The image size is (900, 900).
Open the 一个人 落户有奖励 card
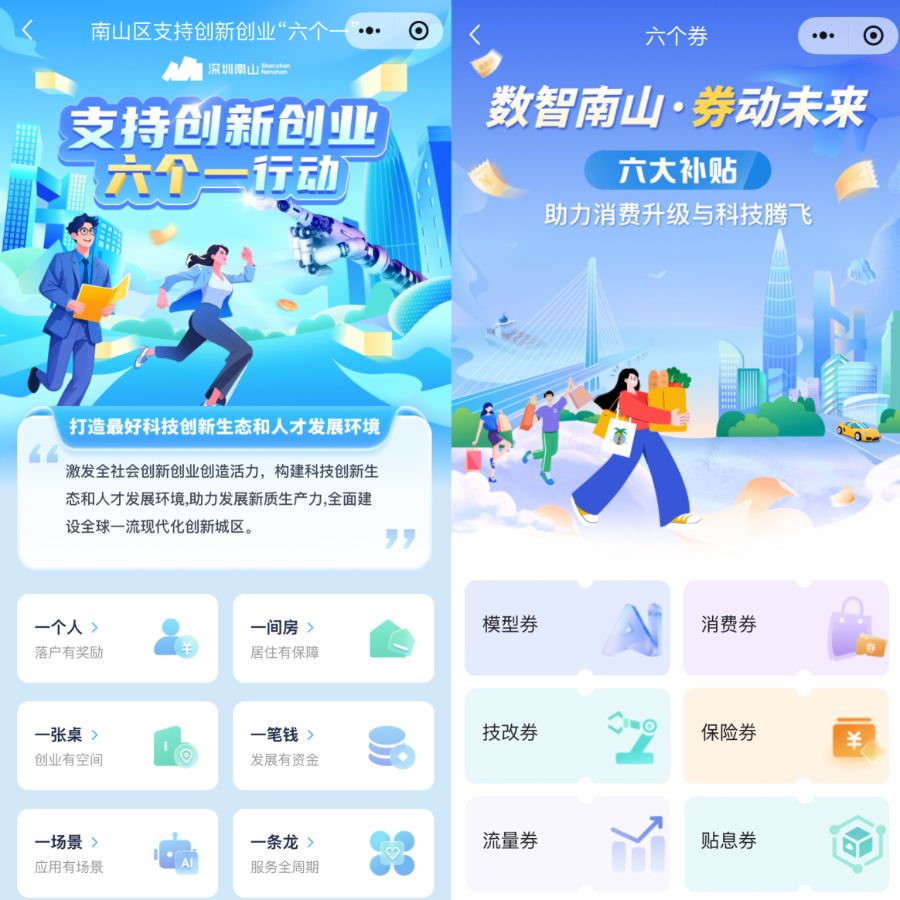tap(118, 638)
